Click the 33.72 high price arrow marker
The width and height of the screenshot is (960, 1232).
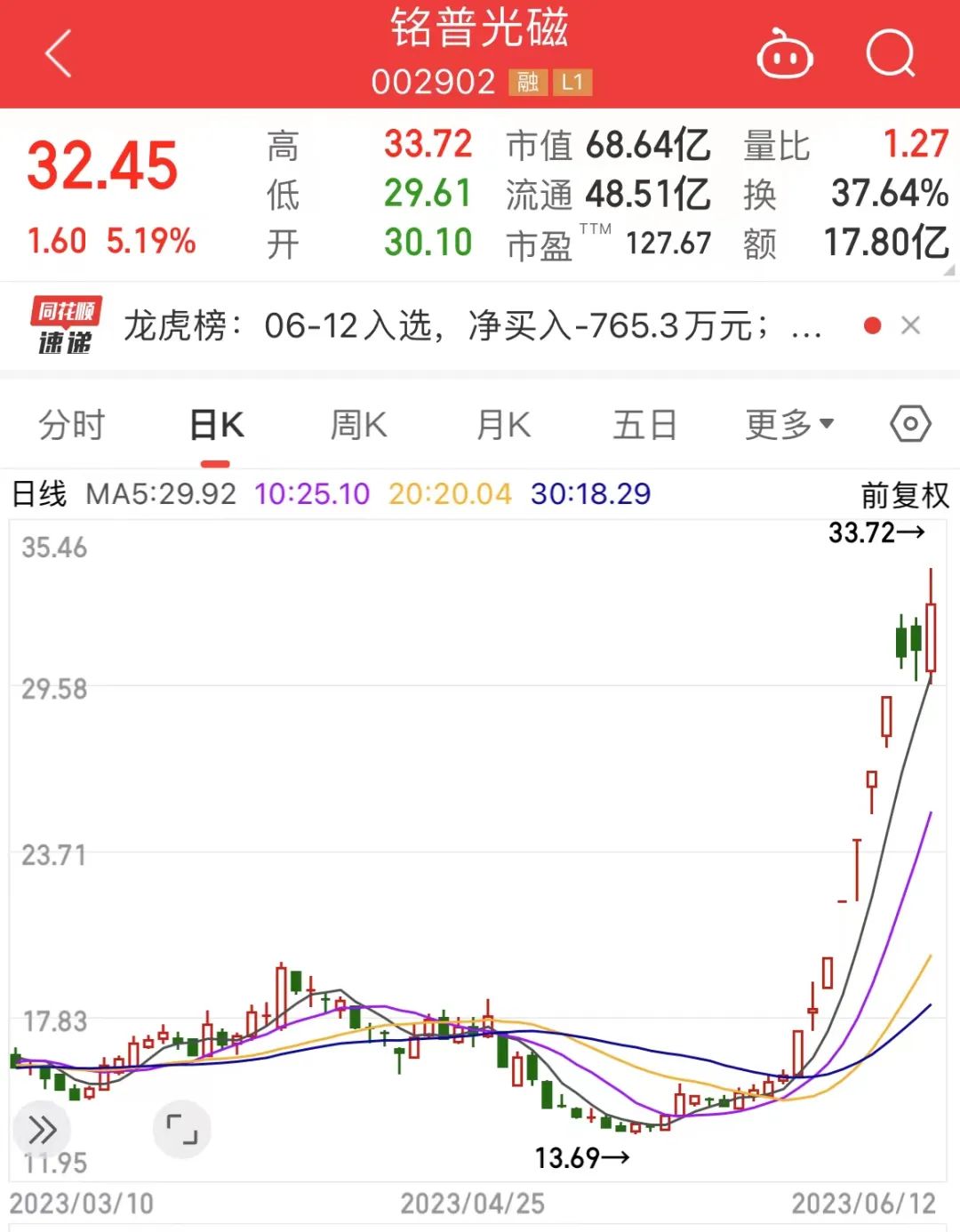point(876,531)
